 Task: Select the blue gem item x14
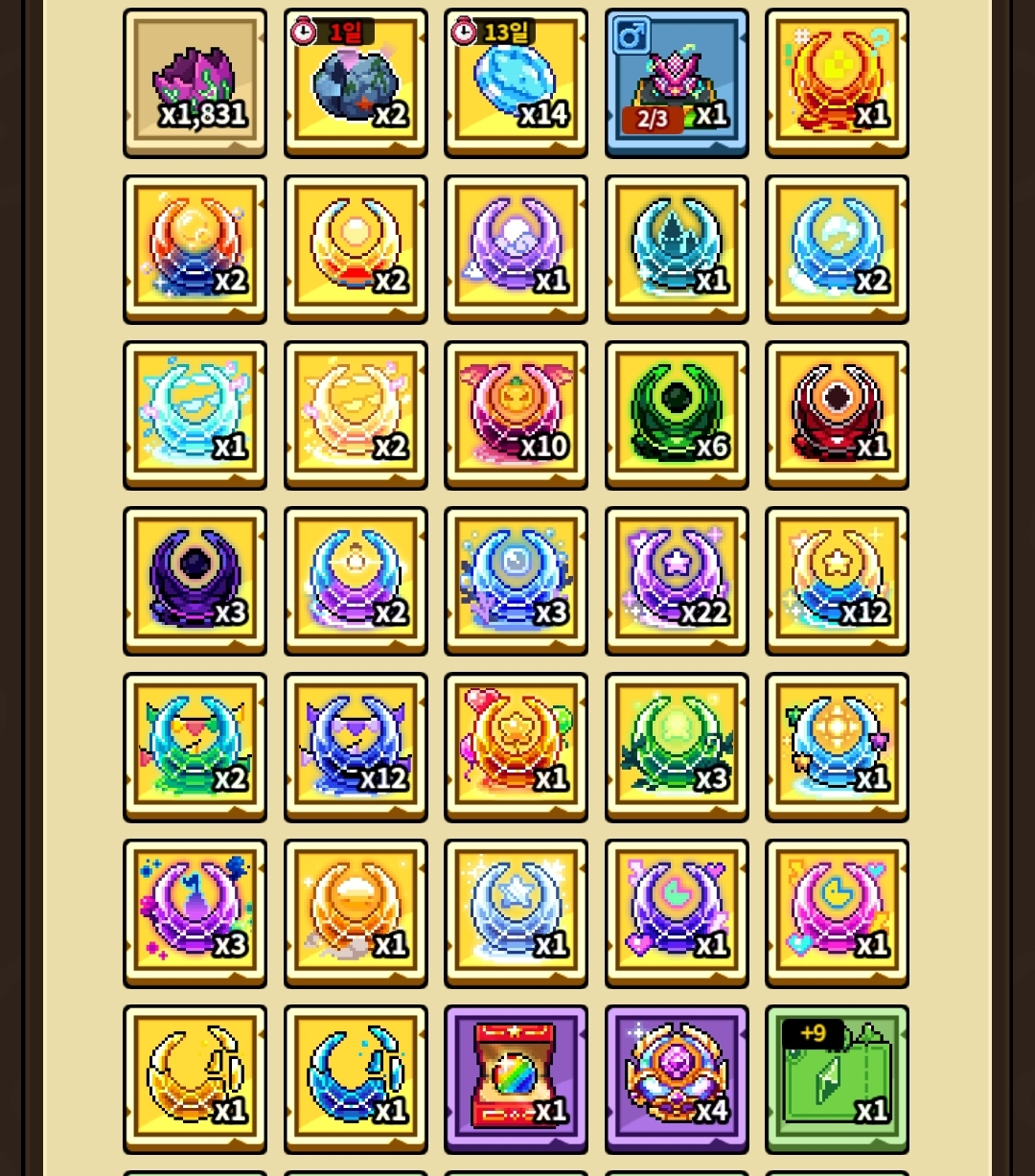click(516, 82)
